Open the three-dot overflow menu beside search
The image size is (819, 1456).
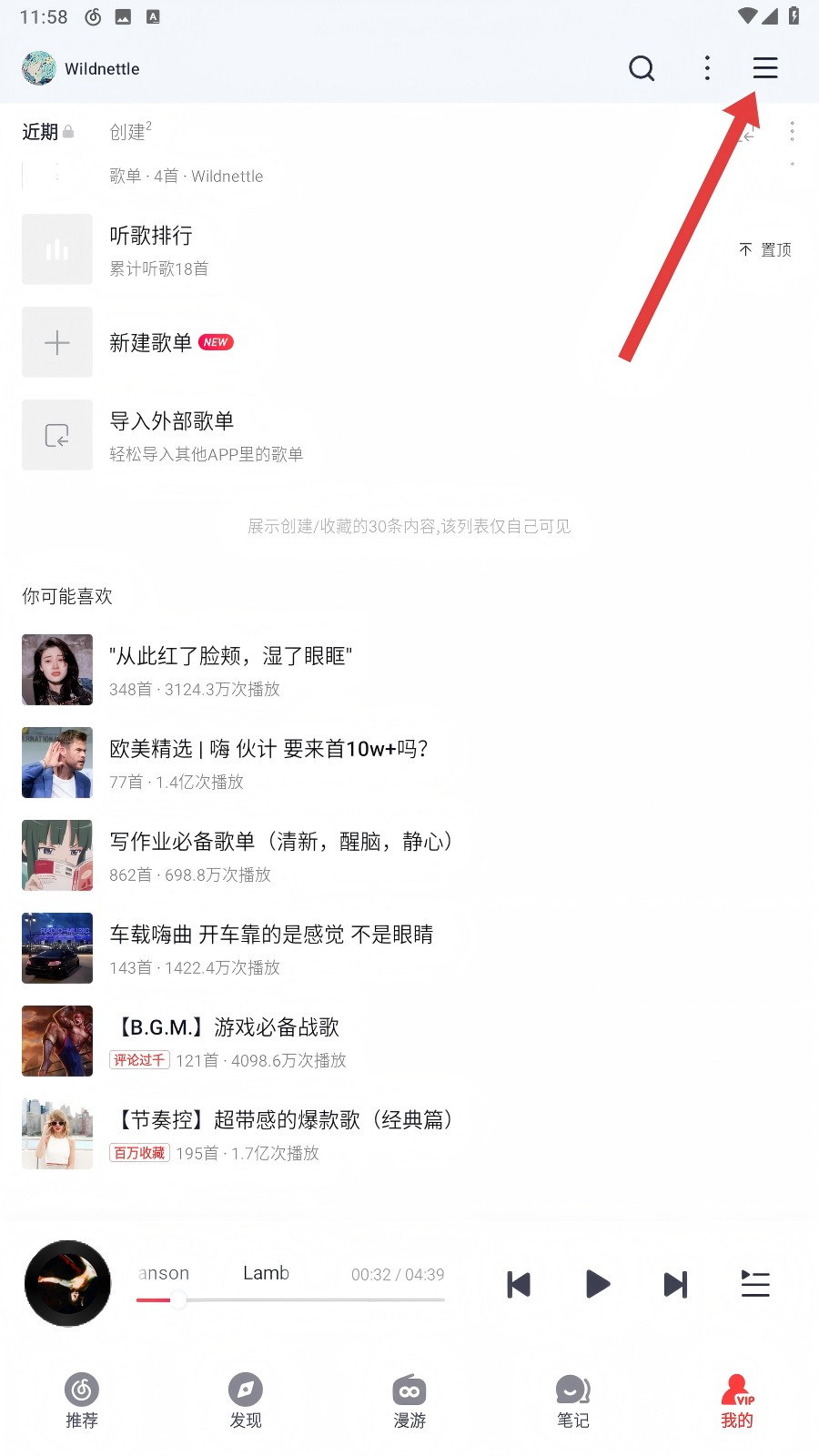tap(707, 68)
